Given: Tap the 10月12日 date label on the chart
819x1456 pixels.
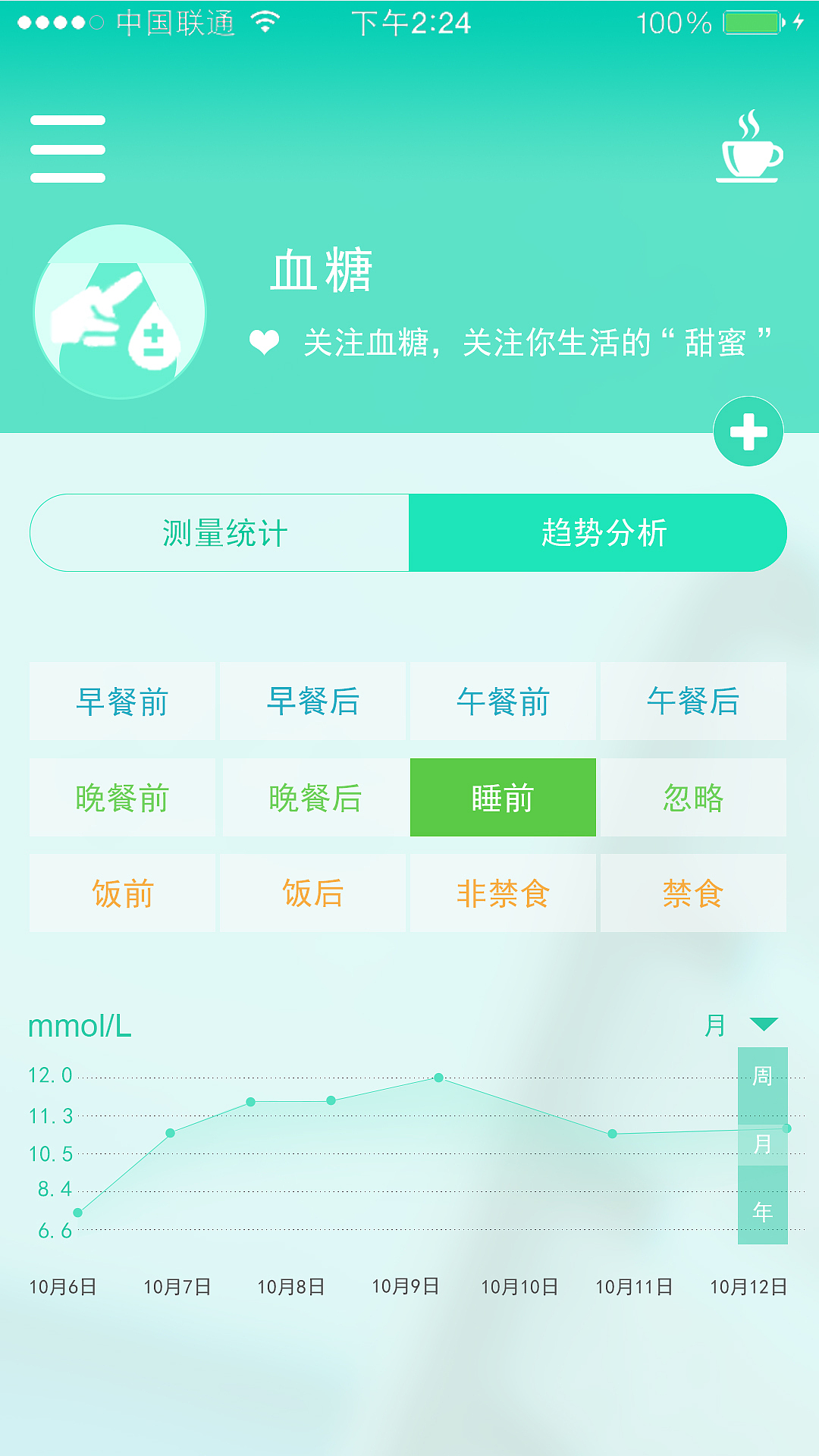Looking at the screenshot, I should [749, 1287].
